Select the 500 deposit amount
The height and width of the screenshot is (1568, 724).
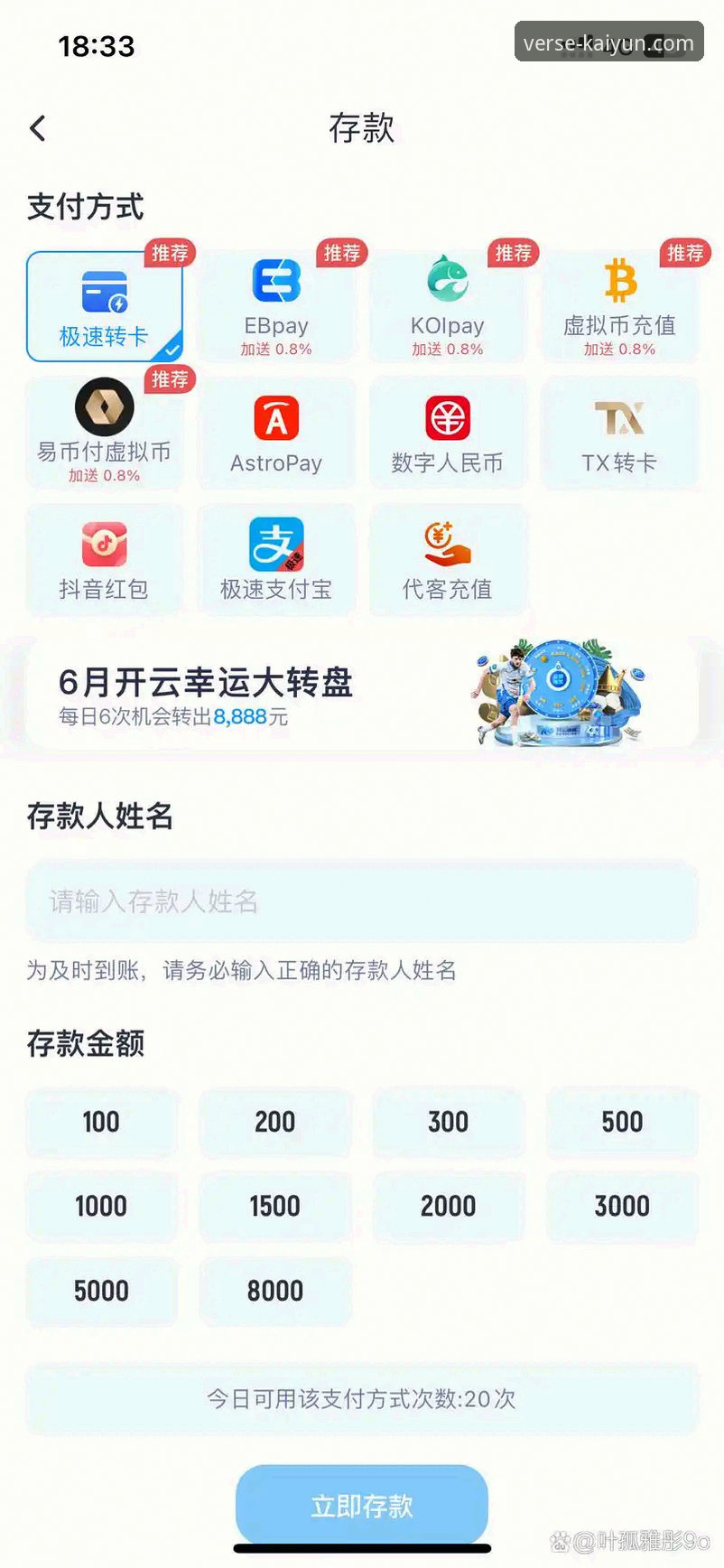621,1122
